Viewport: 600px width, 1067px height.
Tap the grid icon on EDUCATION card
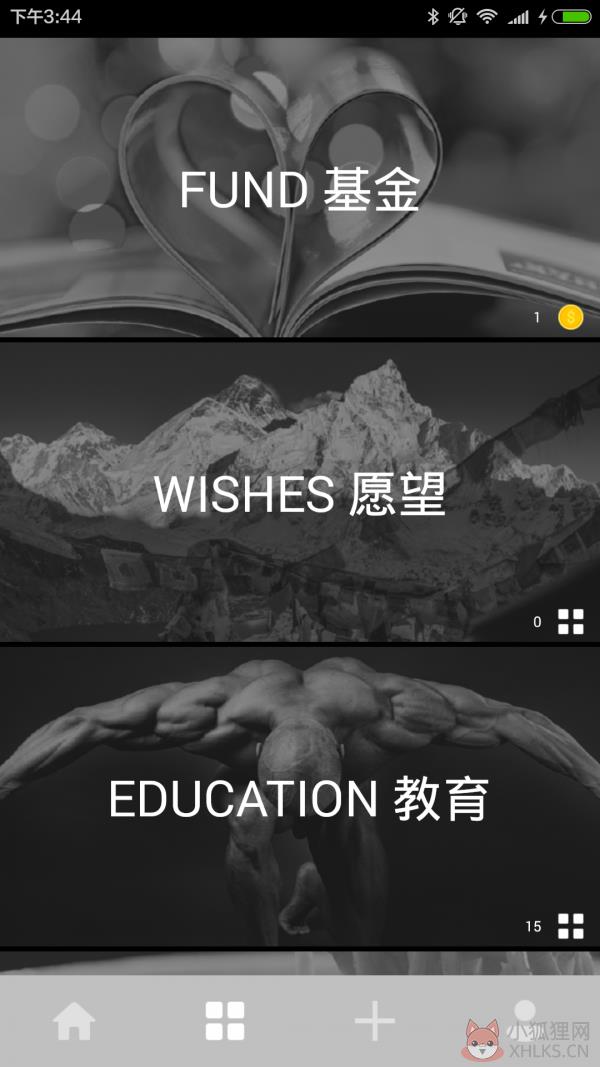(x=571, y=926)
